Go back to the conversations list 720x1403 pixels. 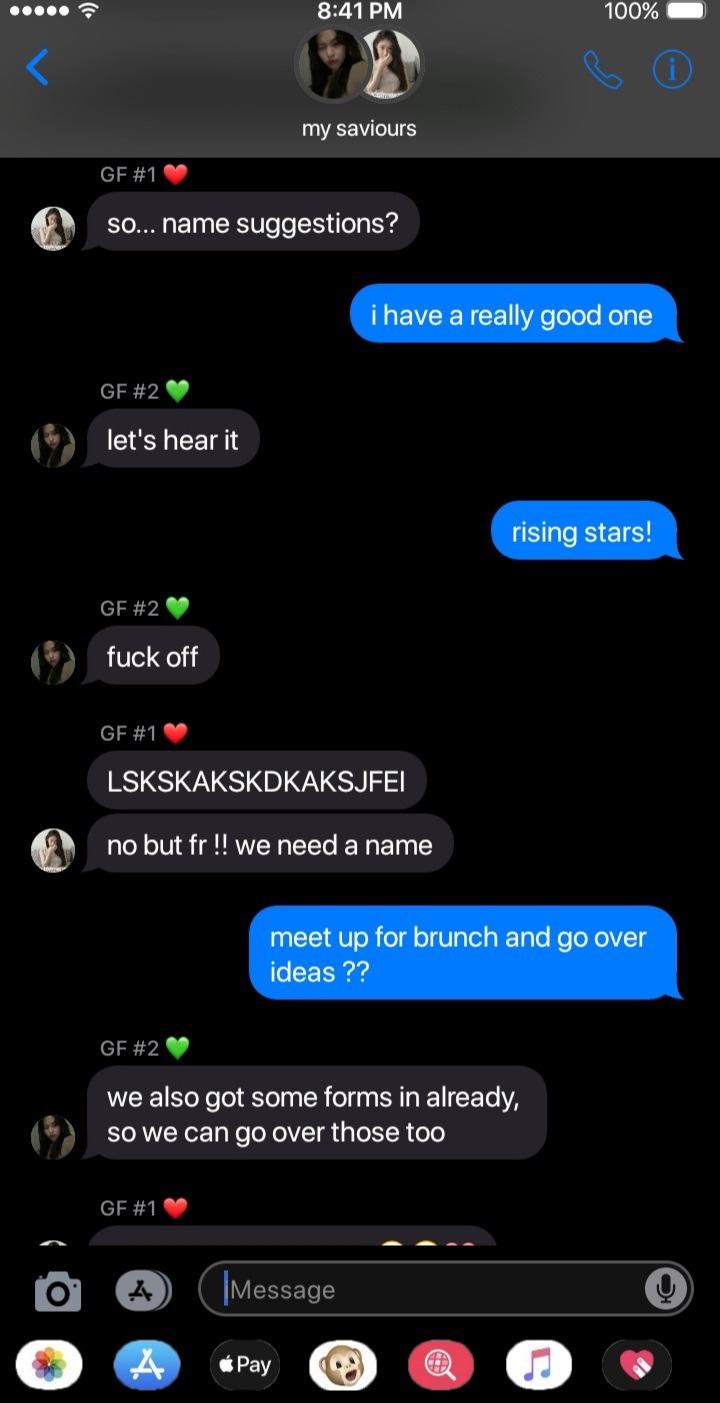tap(37, 68)
